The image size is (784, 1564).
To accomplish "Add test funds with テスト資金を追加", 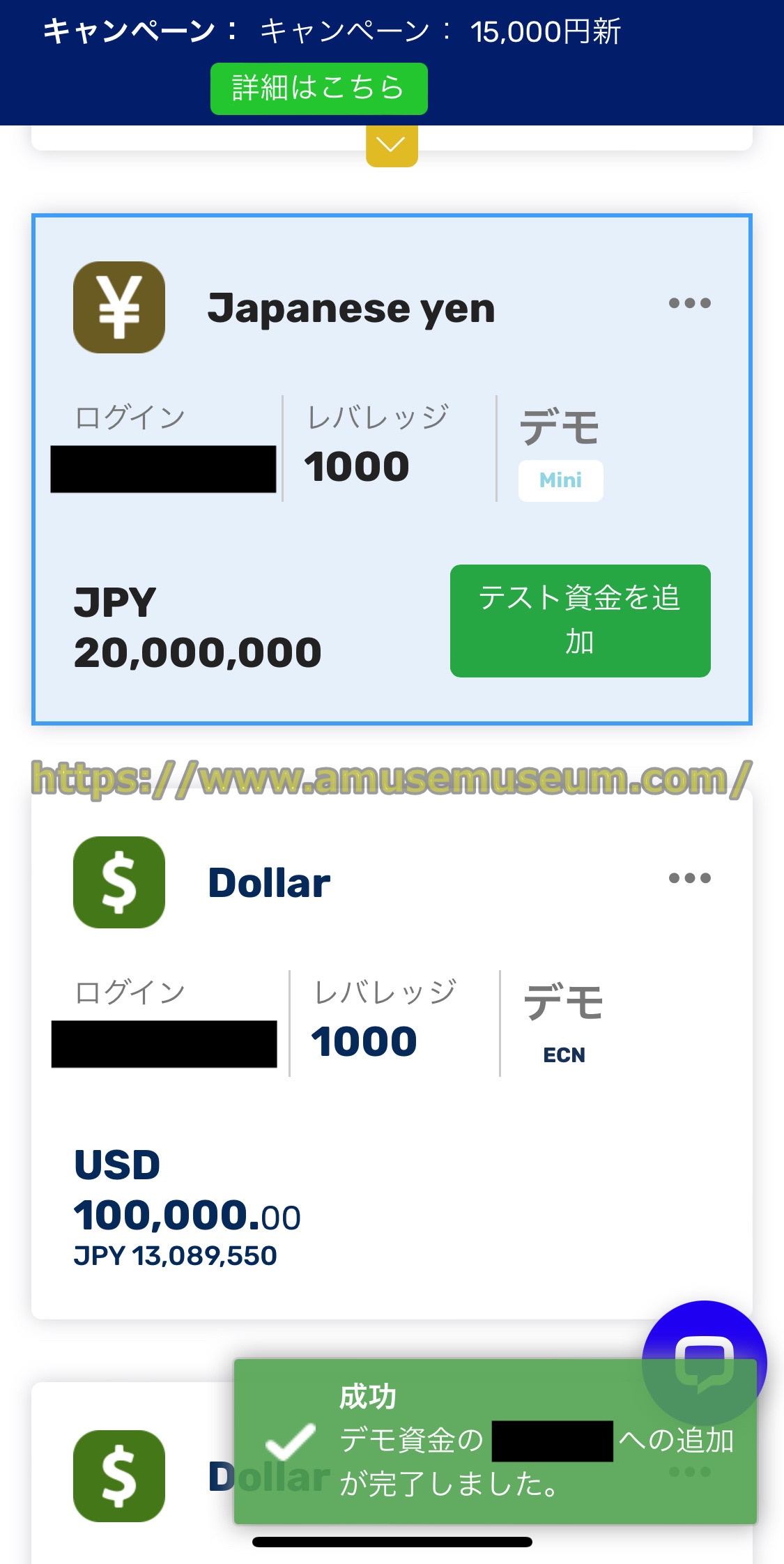I will [x=580, y=620].
